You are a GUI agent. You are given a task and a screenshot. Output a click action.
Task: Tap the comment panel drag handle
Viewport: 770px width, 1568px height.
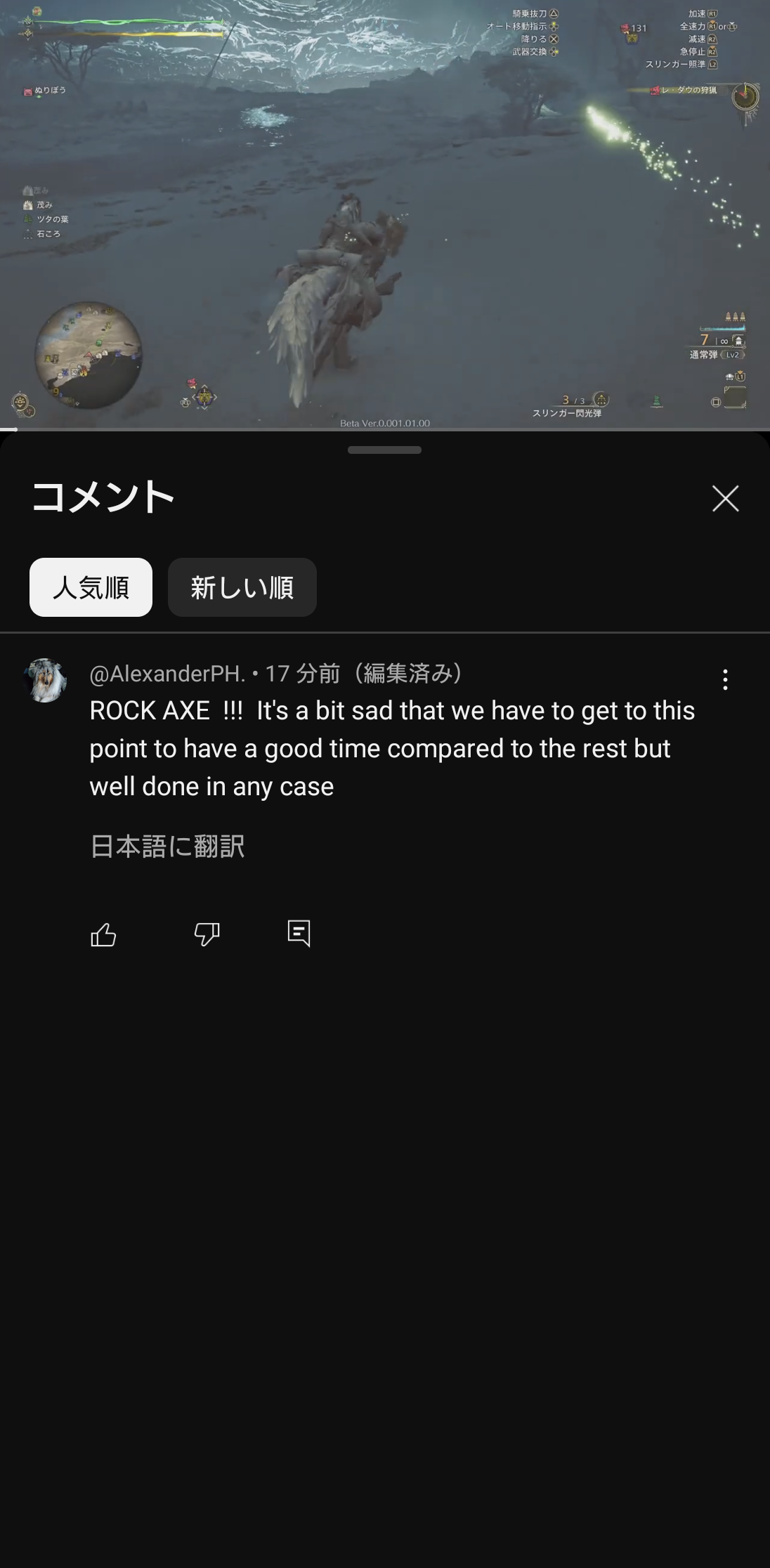coord(384,450)
